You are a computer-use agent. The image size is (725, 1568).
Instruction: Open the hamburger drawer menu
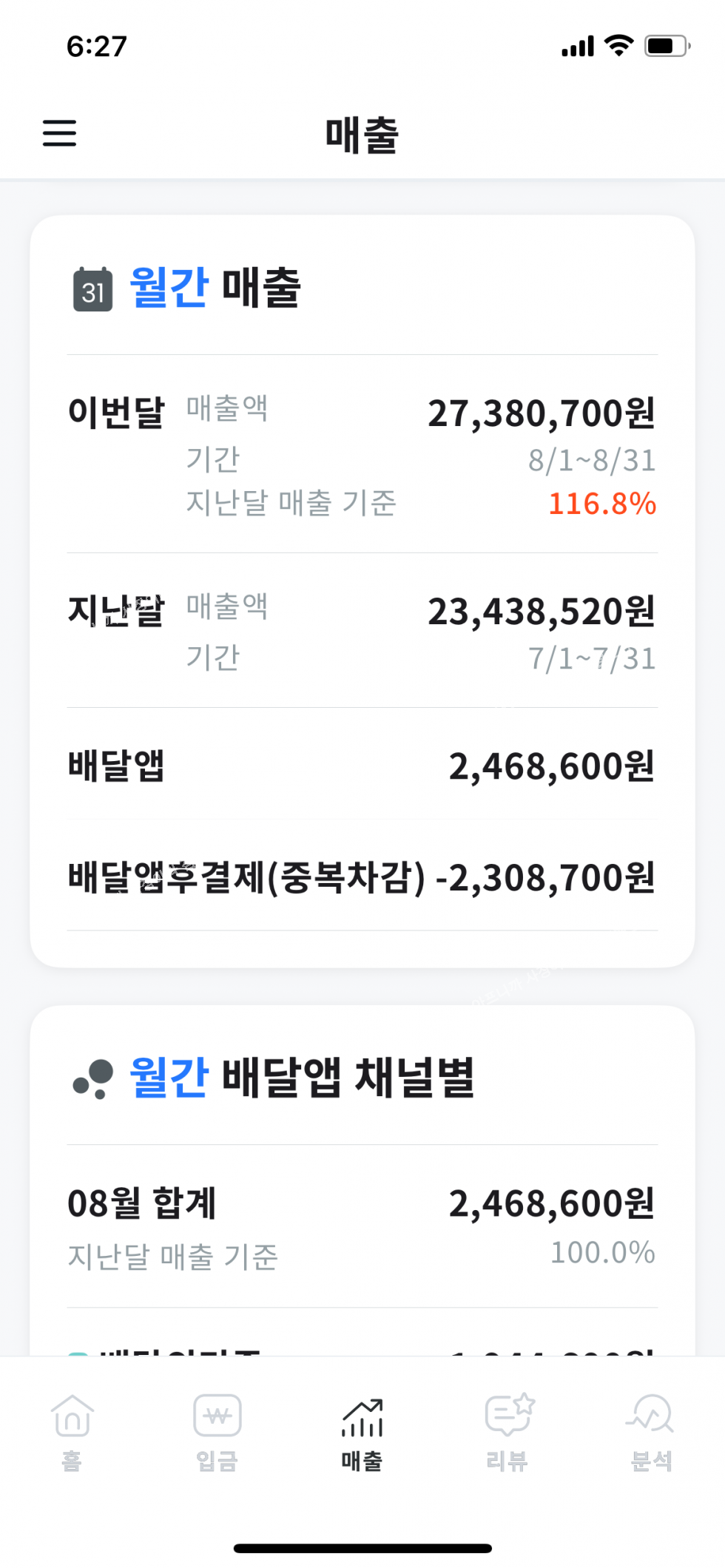coord(59,133)
